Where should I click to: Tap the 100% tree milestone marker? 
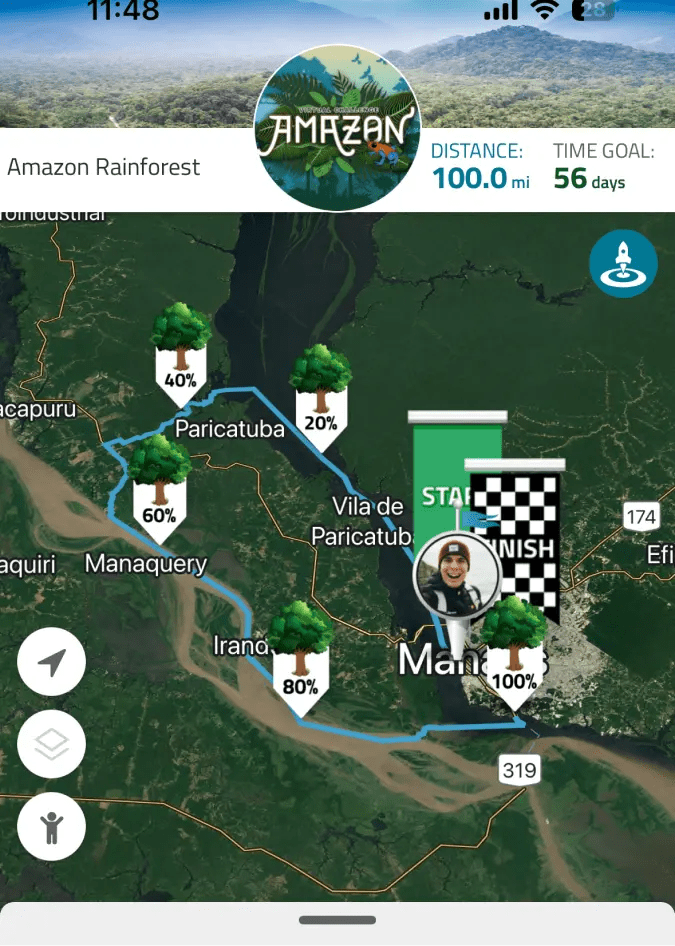coord(514,652)
